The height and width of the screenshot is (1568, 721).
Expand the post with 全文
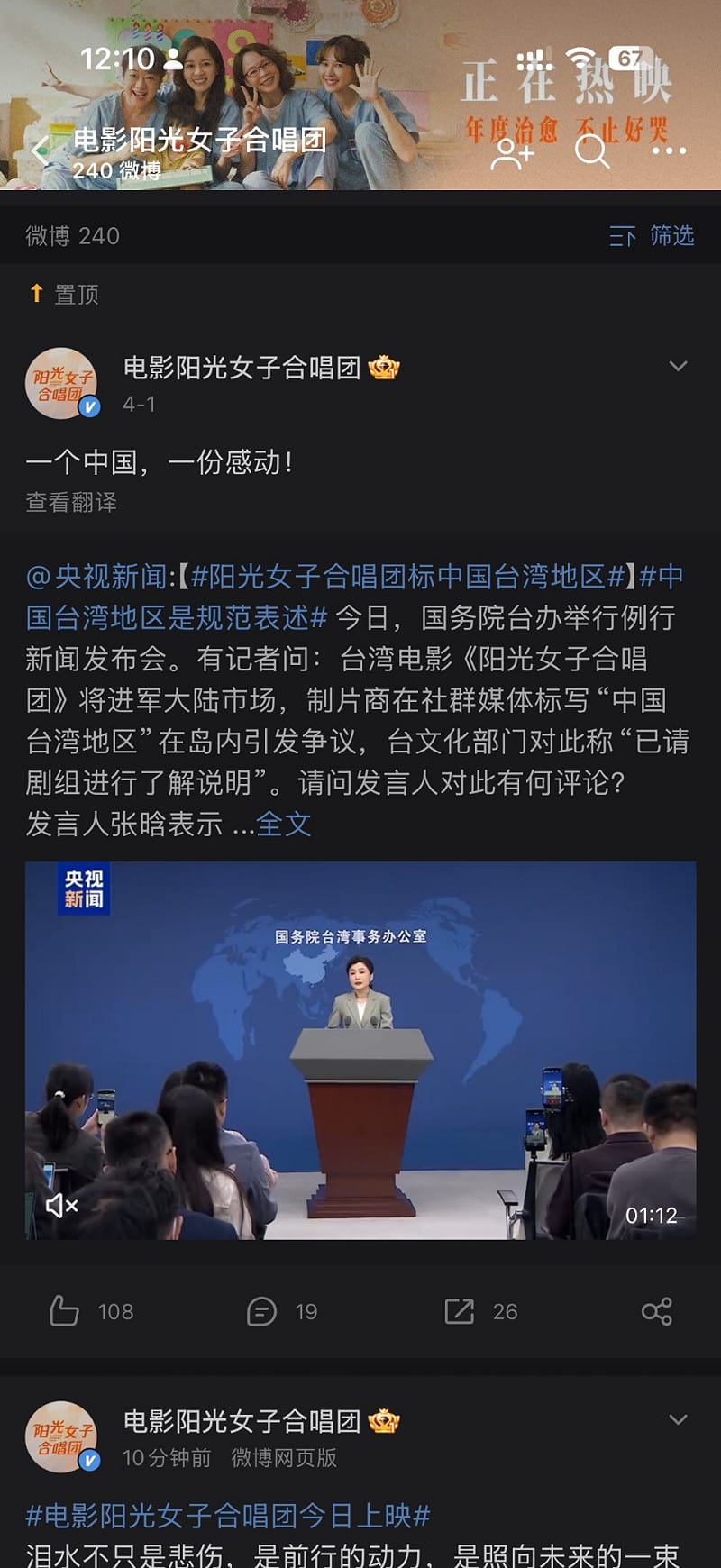point(284,824)
